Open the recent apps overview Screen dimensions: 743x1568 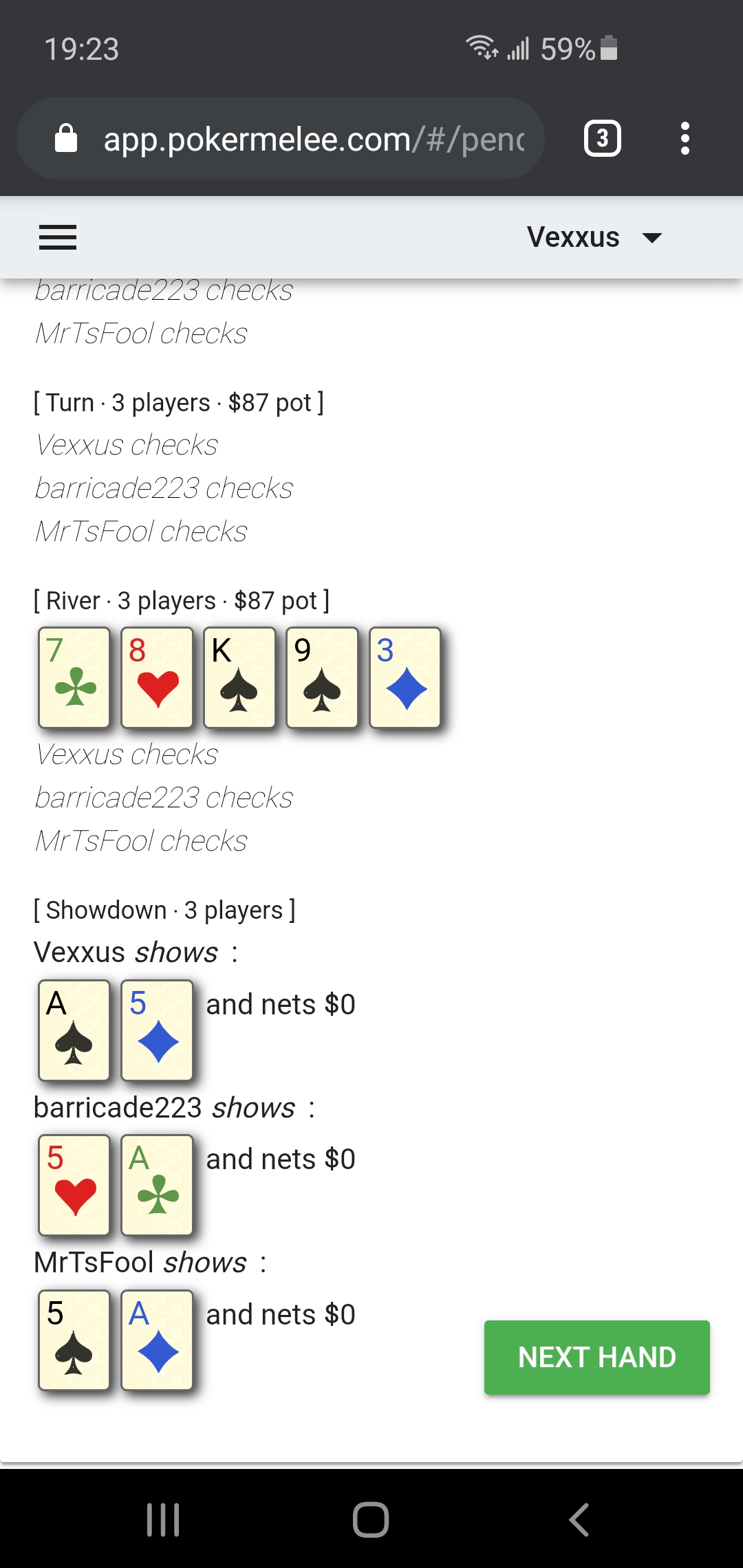[x=163, y=1519]
